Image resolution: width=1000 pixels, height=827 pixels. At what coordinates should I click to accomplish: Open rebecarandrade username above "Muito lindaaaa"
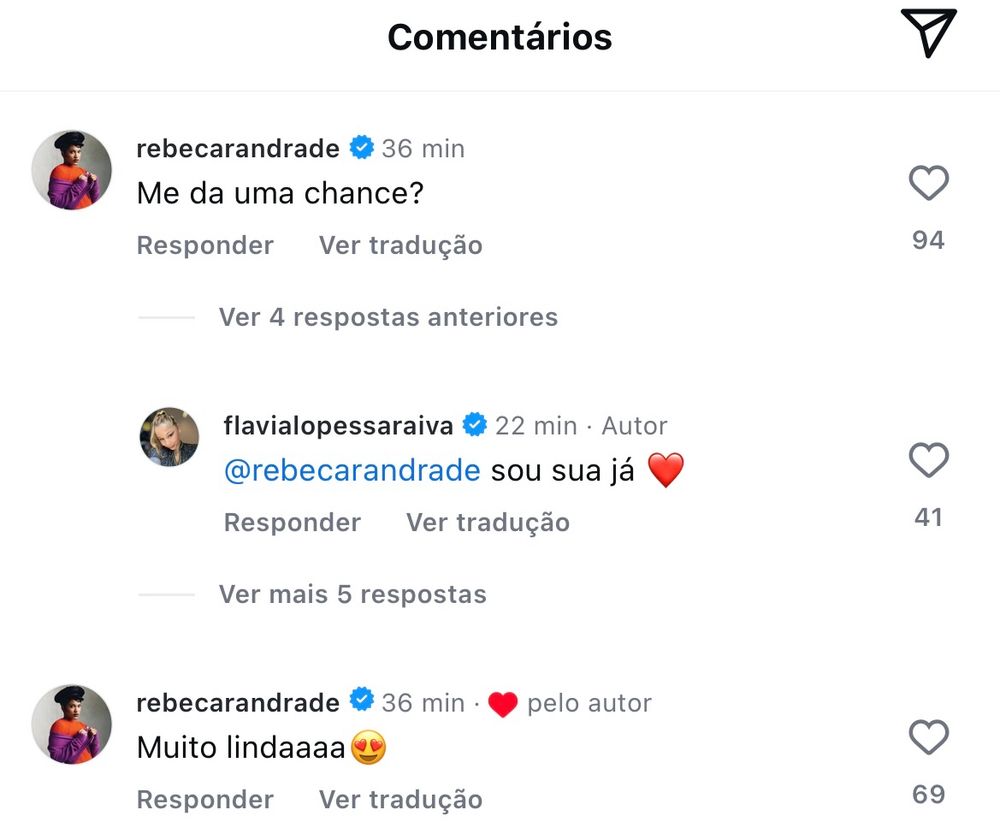point(238,703)
